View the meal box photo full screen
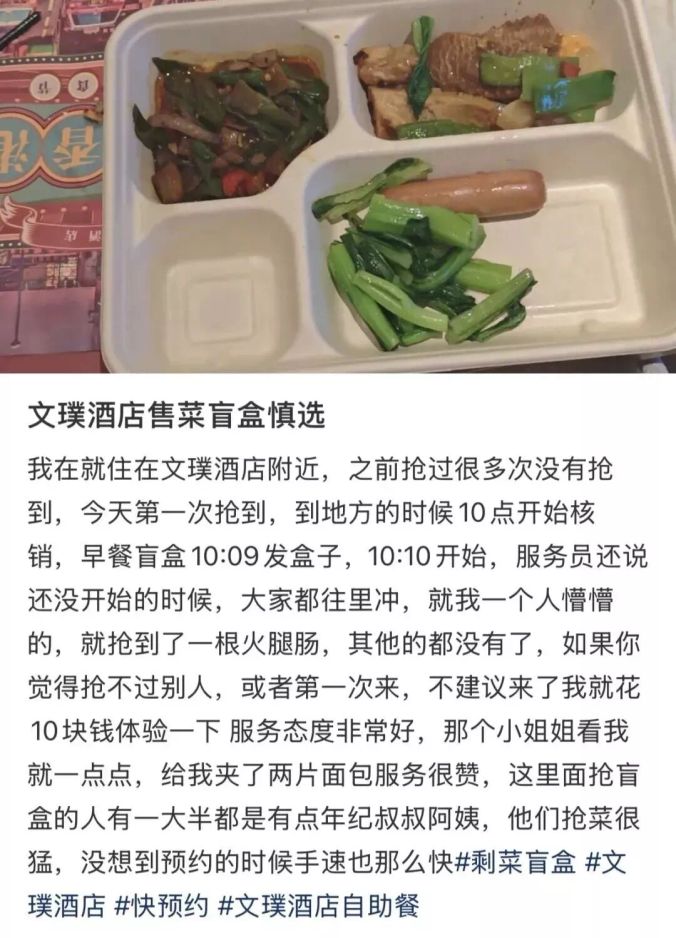 pos(338,186)
